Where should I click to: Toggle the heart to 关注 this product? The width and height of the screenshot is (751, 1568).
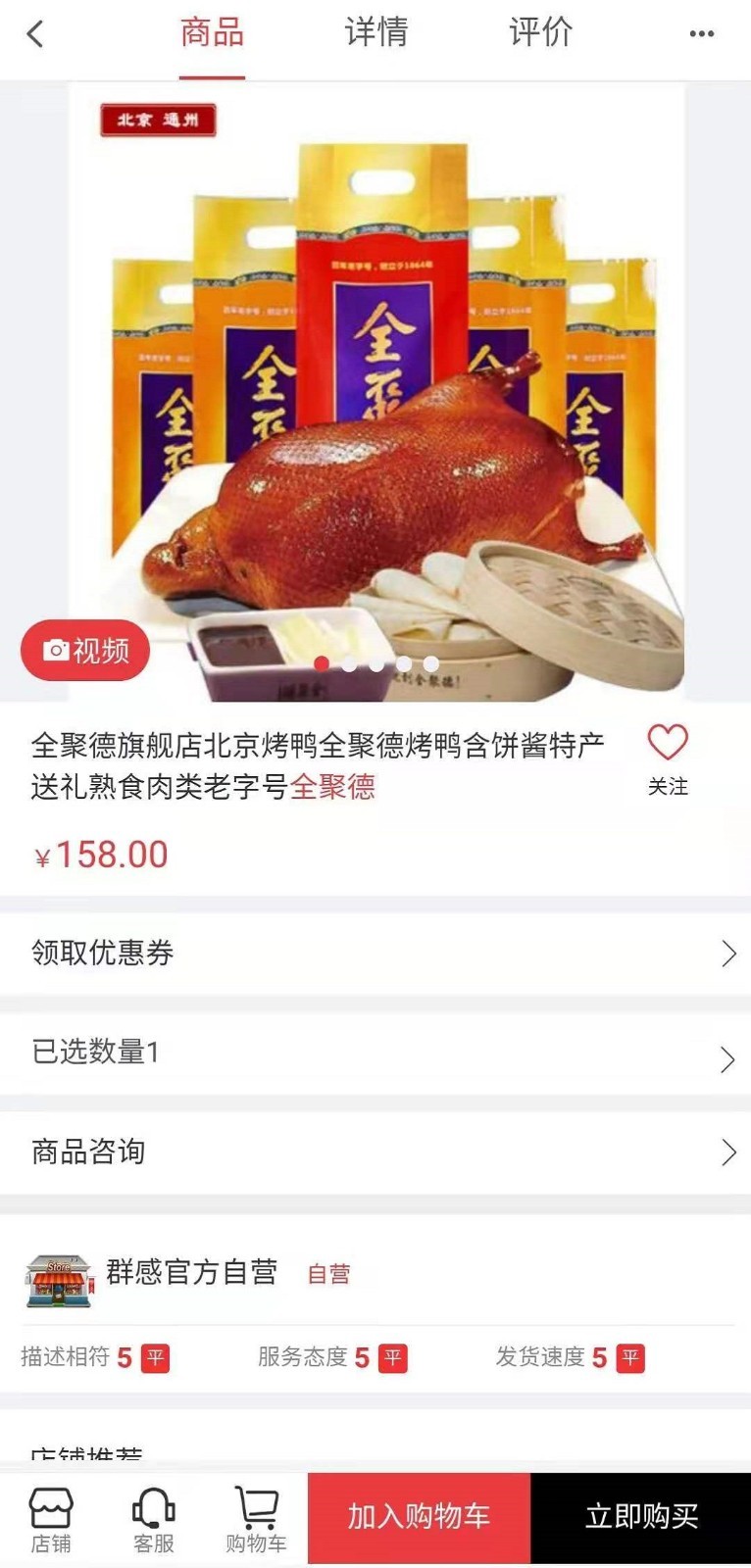click(670, 743)
